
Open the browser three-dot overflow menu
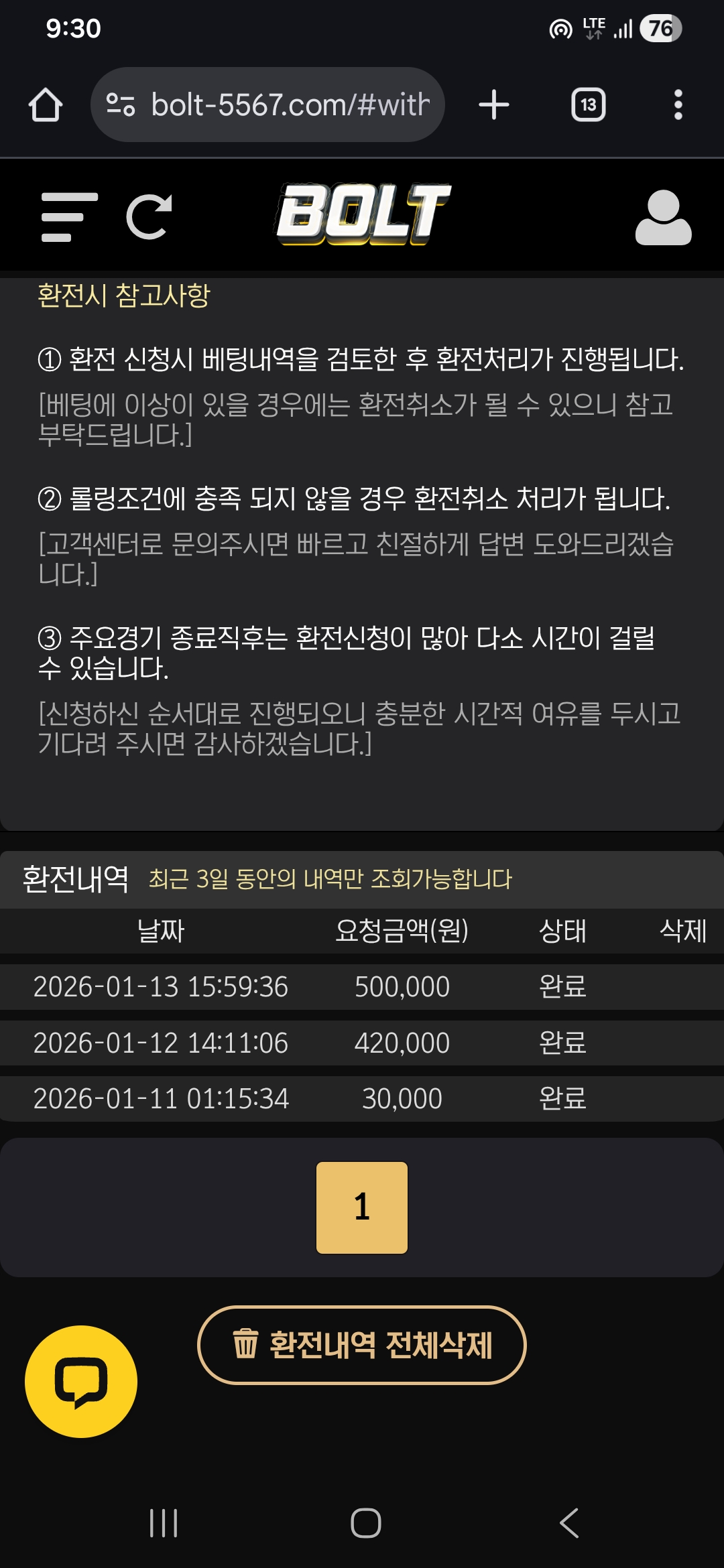pyautogui.click(x=679, y=104)
